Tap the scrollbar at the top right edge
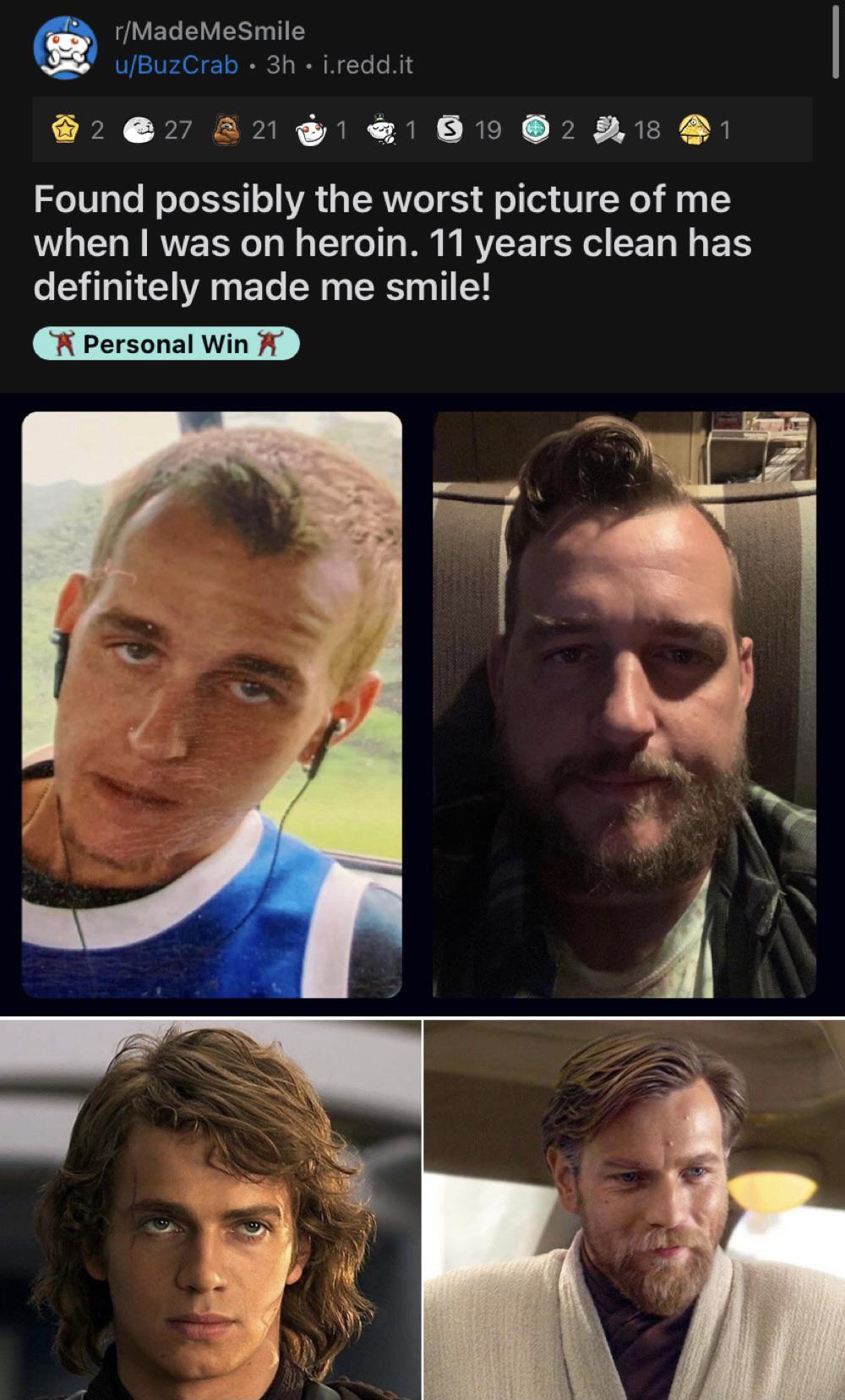The height and width of the screenshot is (1400, 845). [x=833, y=42]
